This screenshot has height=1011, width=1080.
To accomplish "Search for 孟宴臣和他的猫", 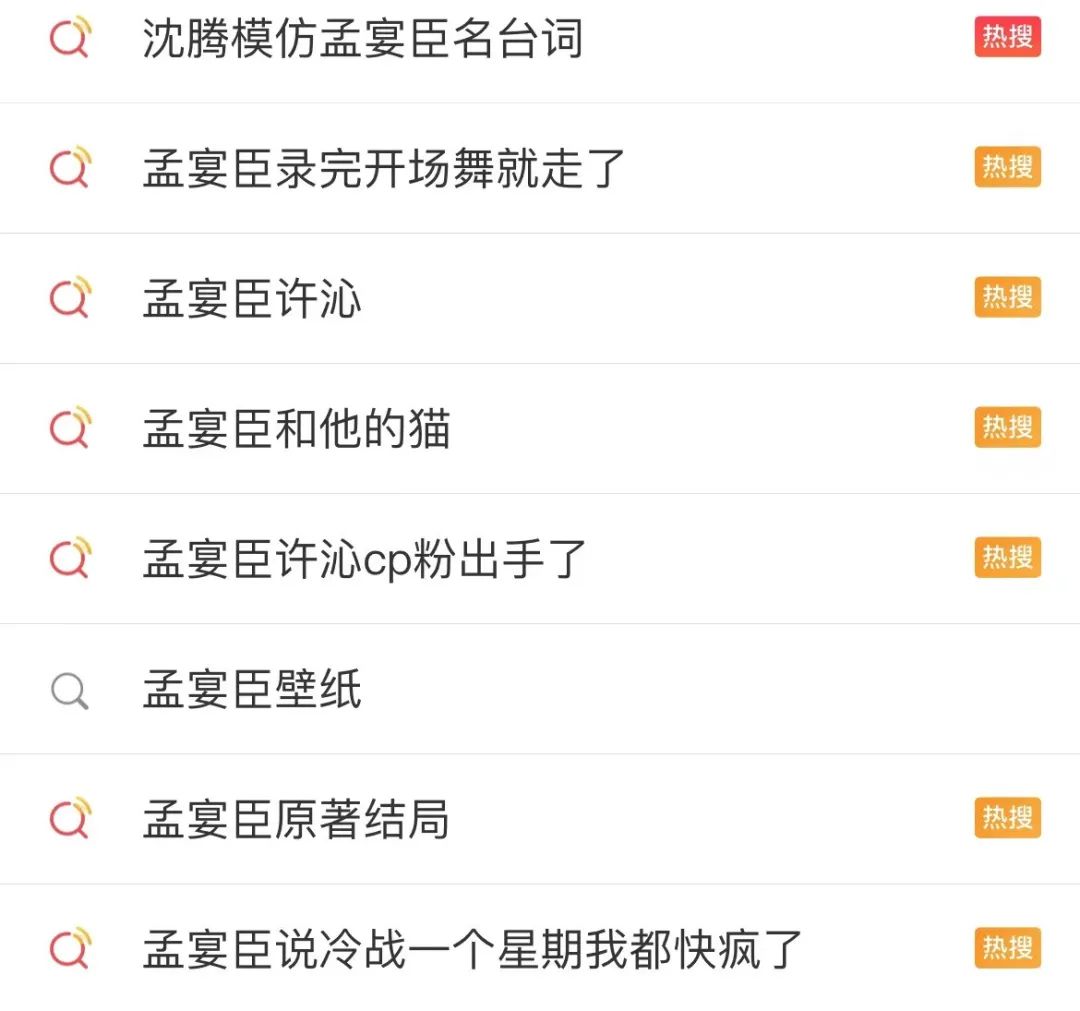I will pyautogui.click(x=296, y=429).
